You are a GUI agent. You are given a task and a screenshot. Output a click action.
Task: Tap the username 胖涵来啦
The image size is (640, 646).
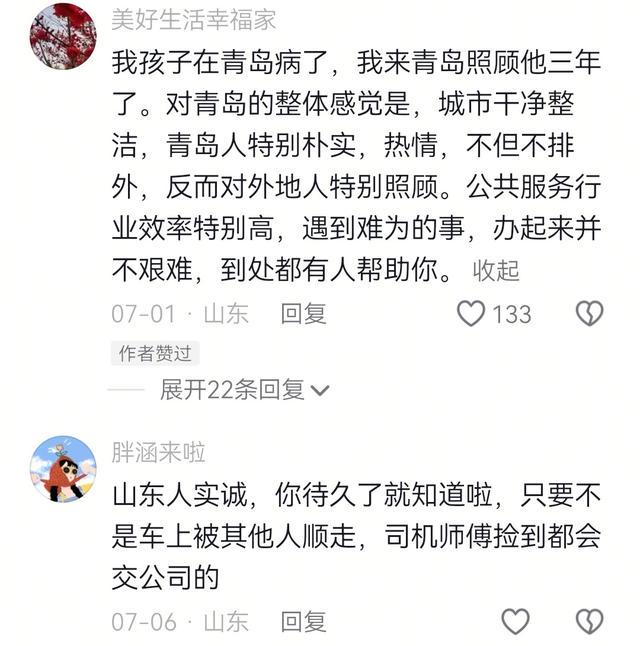pos(158,452)
